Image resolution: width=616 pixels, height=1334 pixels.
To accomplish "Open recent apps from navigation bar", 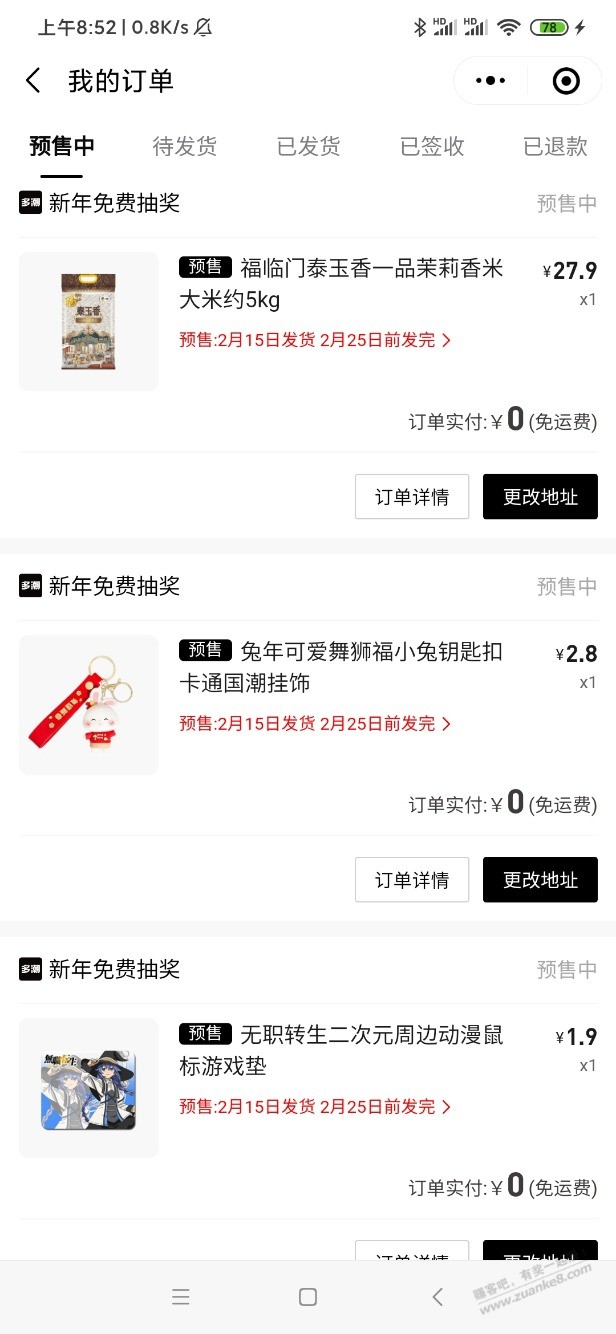I will pos(181,1297).
